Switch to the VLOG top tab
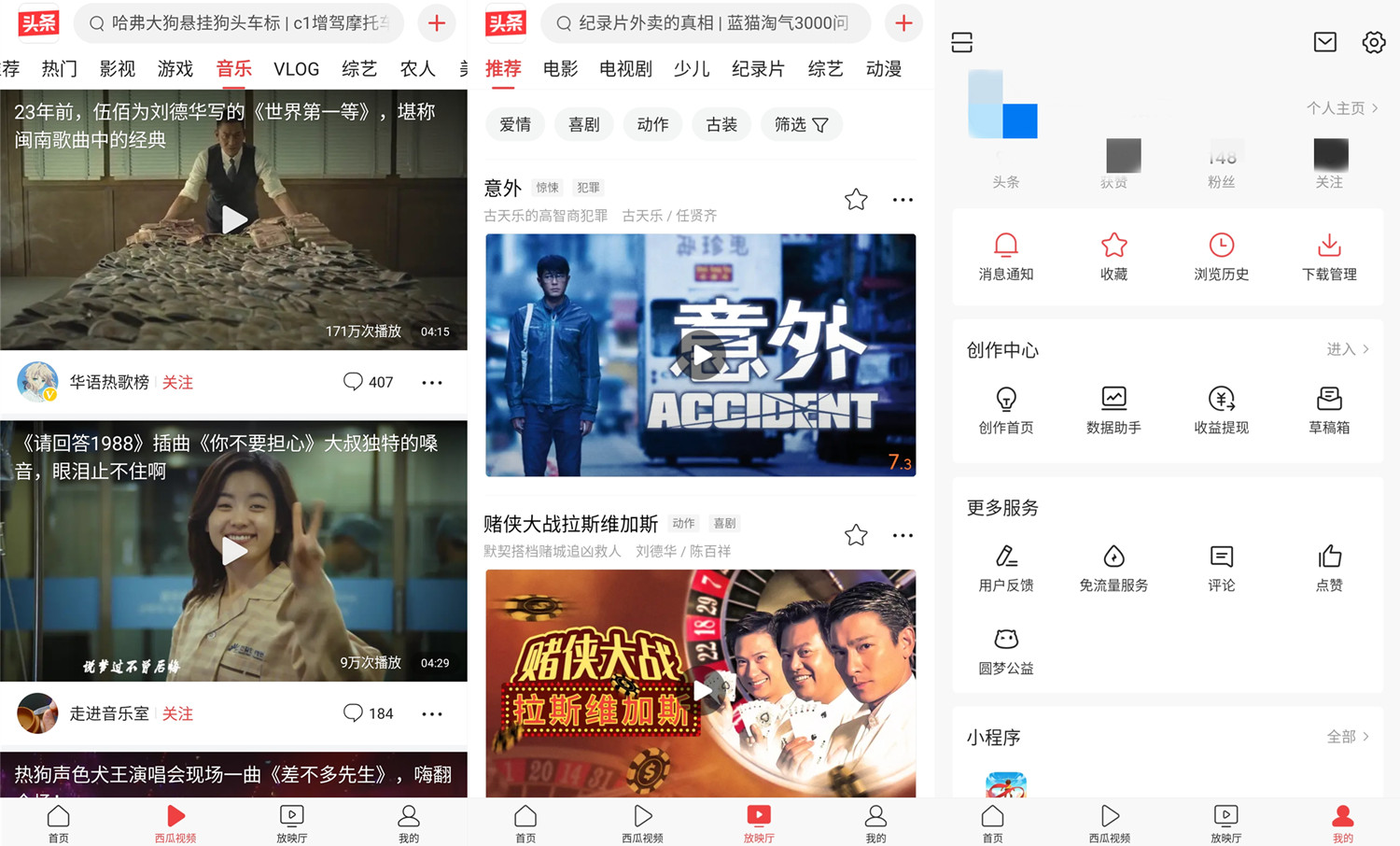1400x846 pixels. 296,69
